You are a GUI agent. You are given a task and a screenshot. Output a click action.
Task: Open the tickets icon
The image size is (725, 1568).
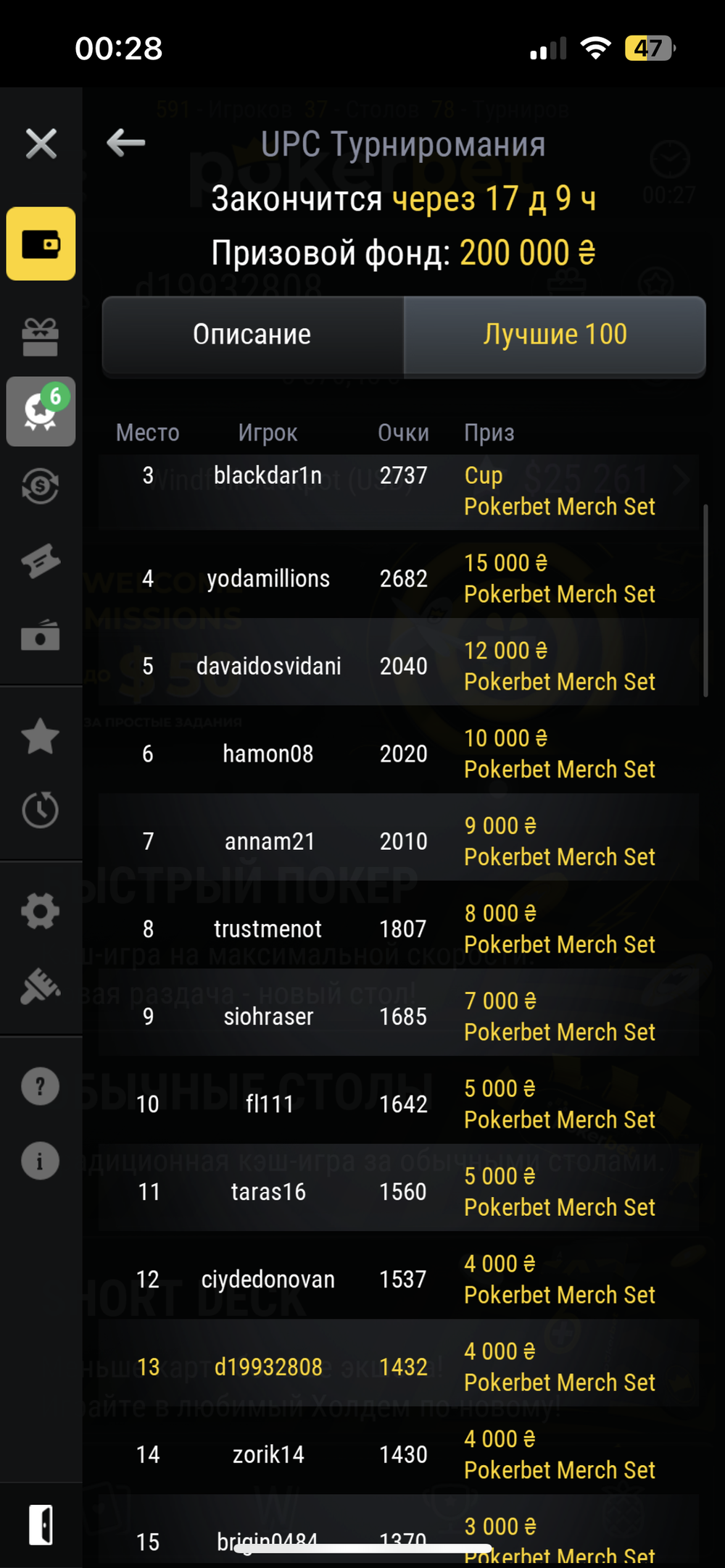[41, 562]
